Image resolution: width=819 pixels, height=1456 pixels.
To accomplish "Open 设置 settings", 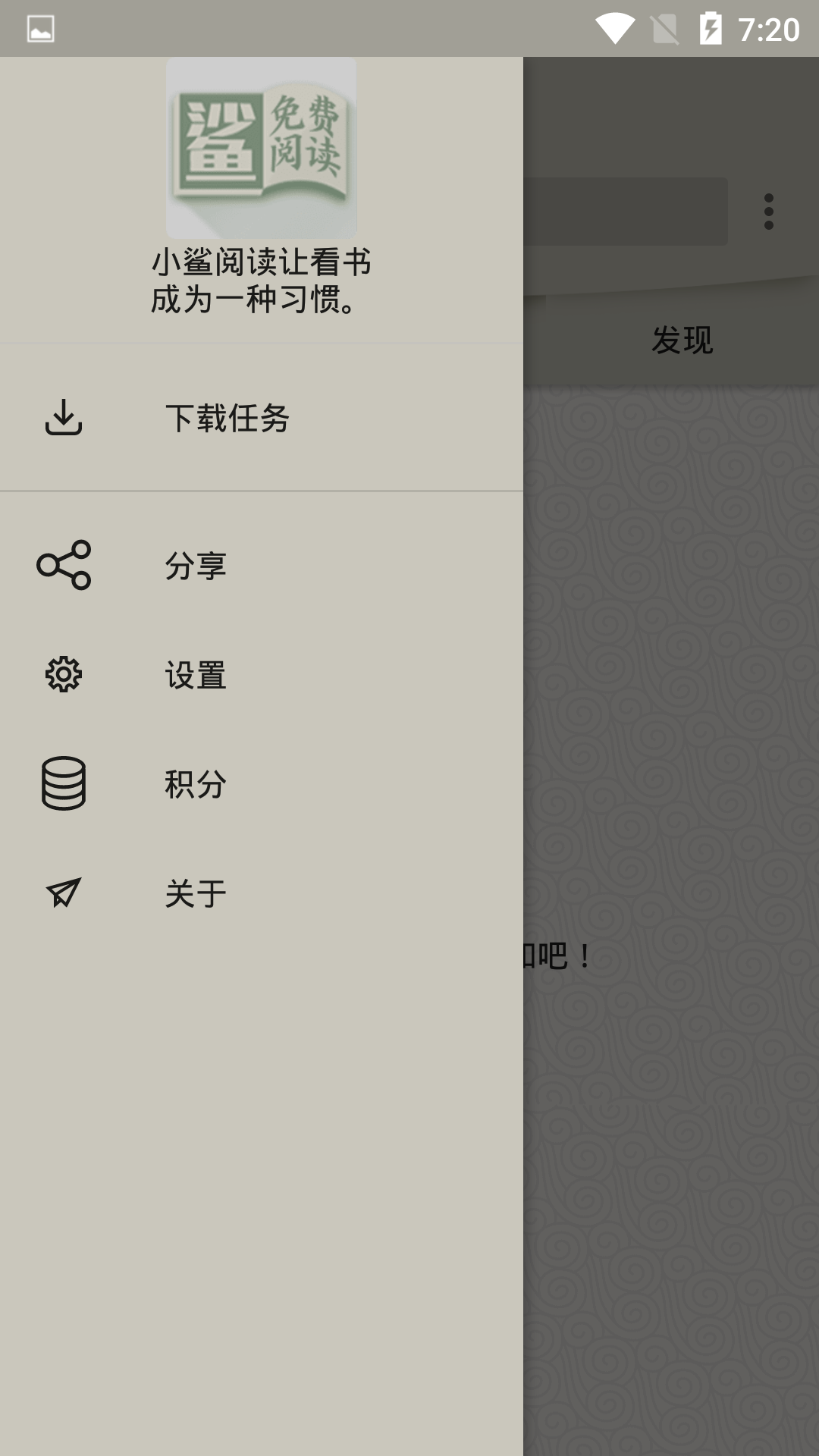I will (196, 675).
